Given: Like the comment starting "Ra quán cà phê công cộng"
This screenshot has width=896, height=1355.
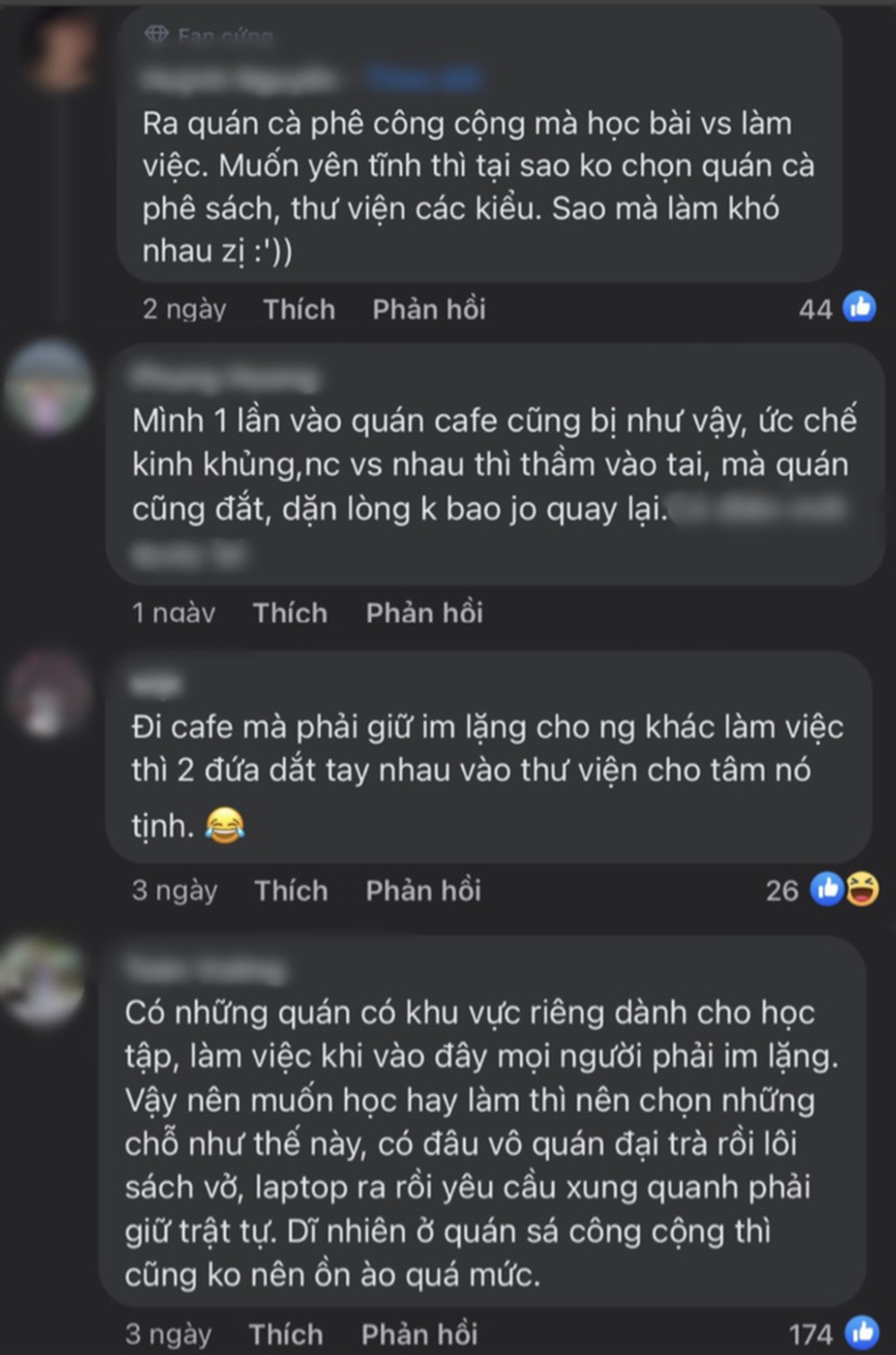Looking at the screenshot, I should coord(298,309).
